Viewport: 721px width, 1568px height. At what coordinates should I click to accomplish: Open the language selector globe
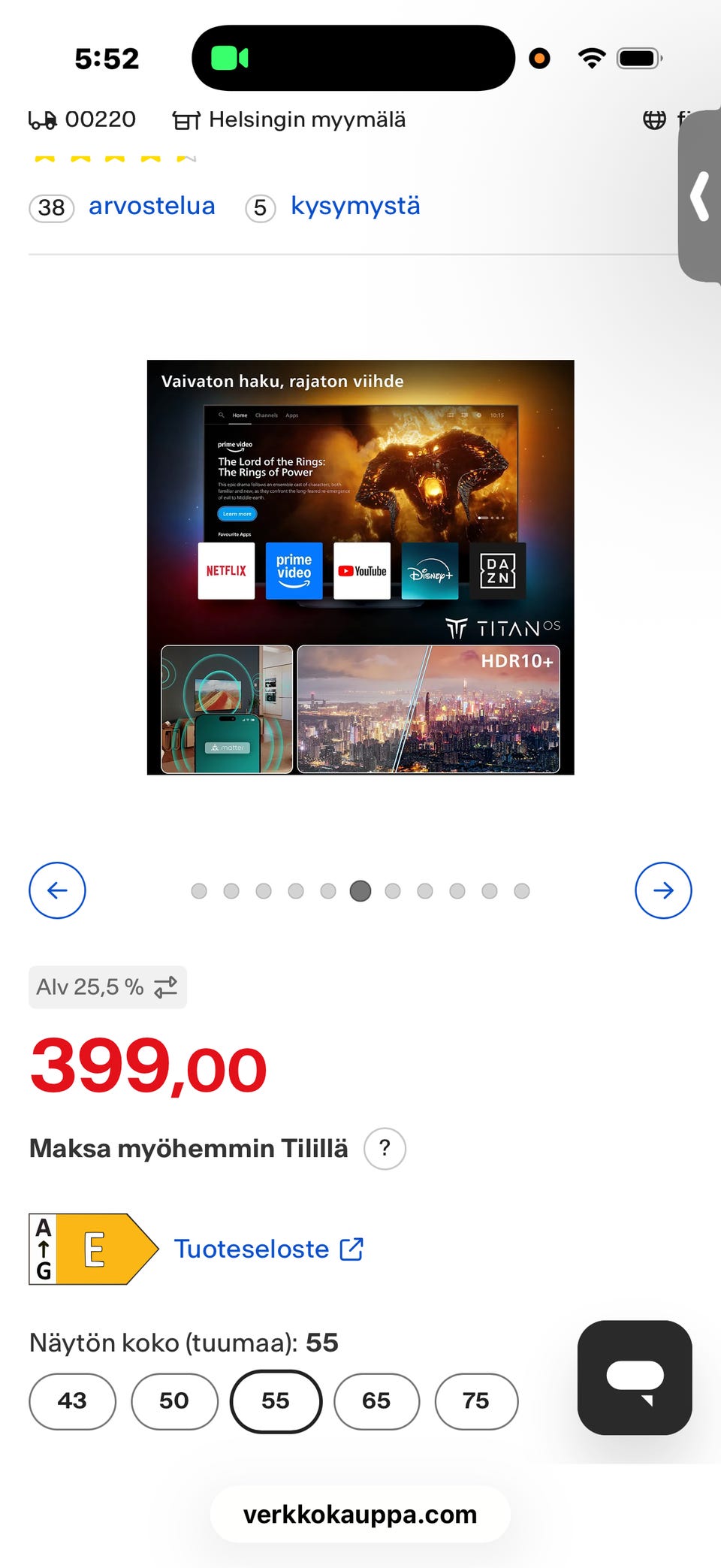pos(655,119)
